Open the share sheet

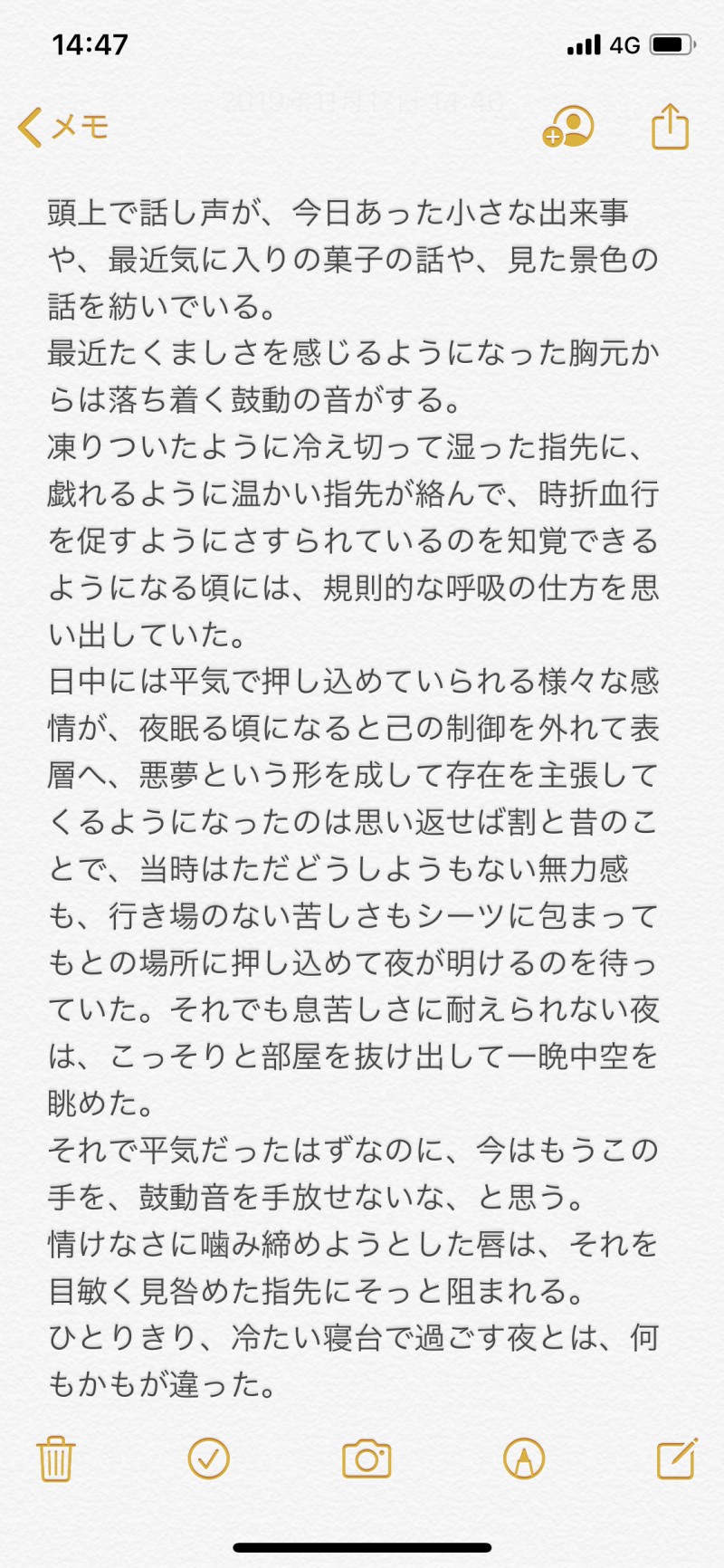click(x=670, y=127)
